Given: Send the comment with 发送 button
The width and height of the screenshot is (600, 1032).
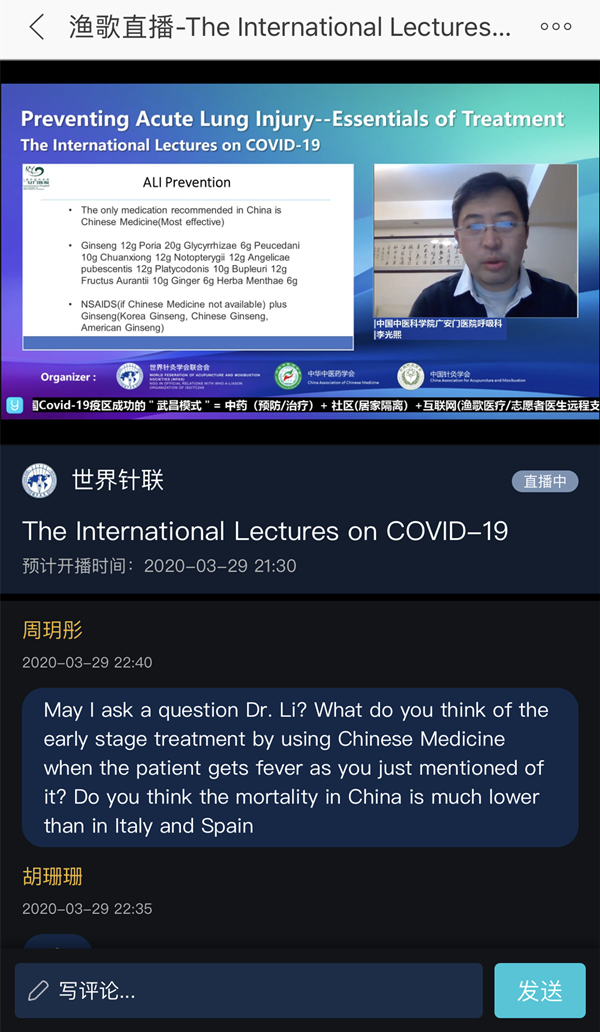Looking at the screenshot, I should (x=539, y=991).
